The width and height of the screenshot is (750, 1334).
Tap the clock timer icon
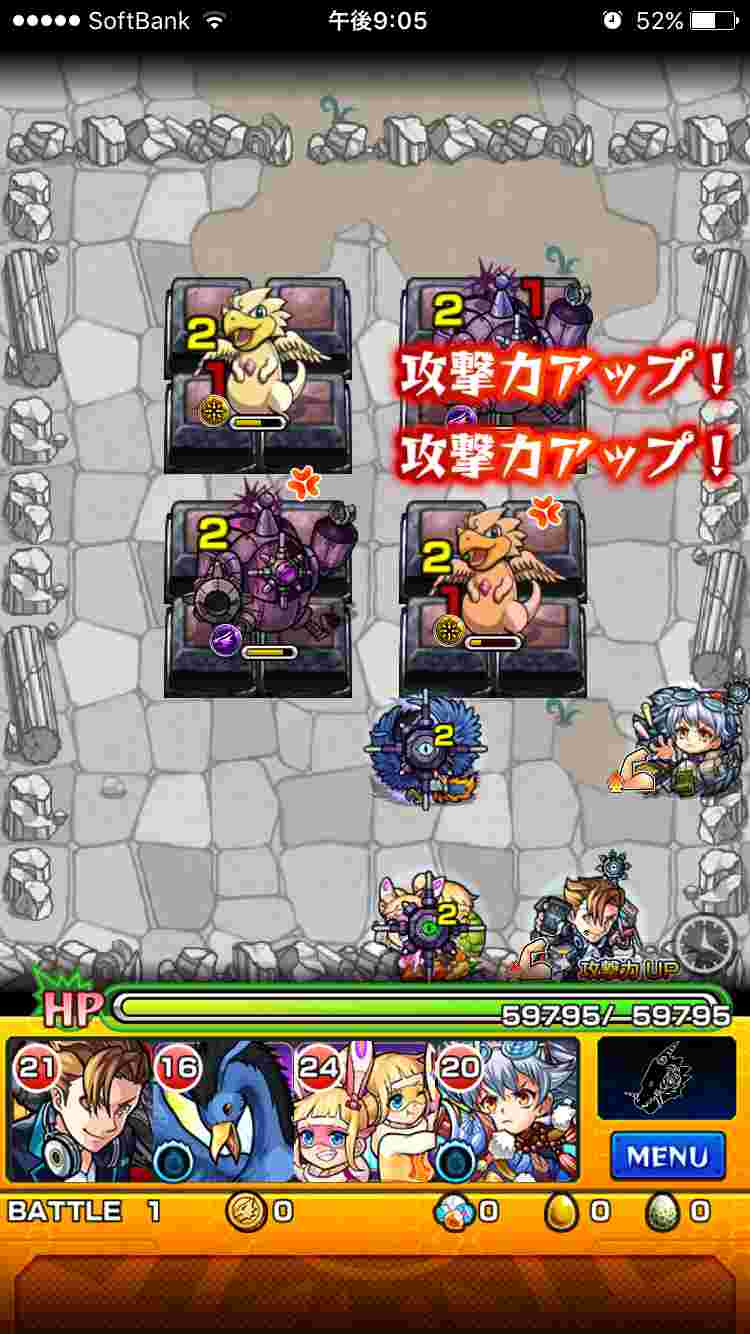[704, 943]
